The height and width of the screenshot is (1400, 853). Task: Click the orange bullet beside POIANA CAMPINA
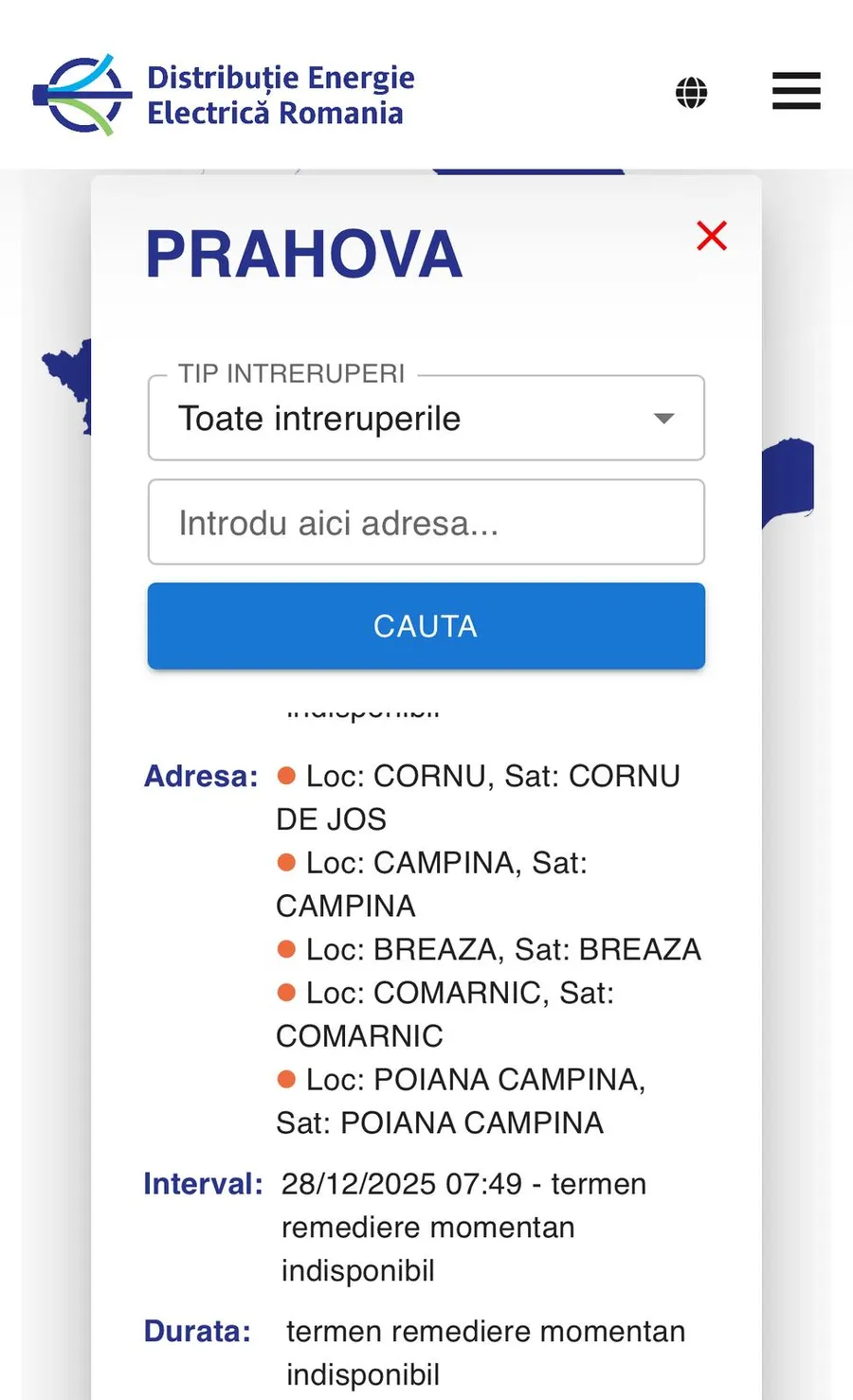pos(286,1079)
